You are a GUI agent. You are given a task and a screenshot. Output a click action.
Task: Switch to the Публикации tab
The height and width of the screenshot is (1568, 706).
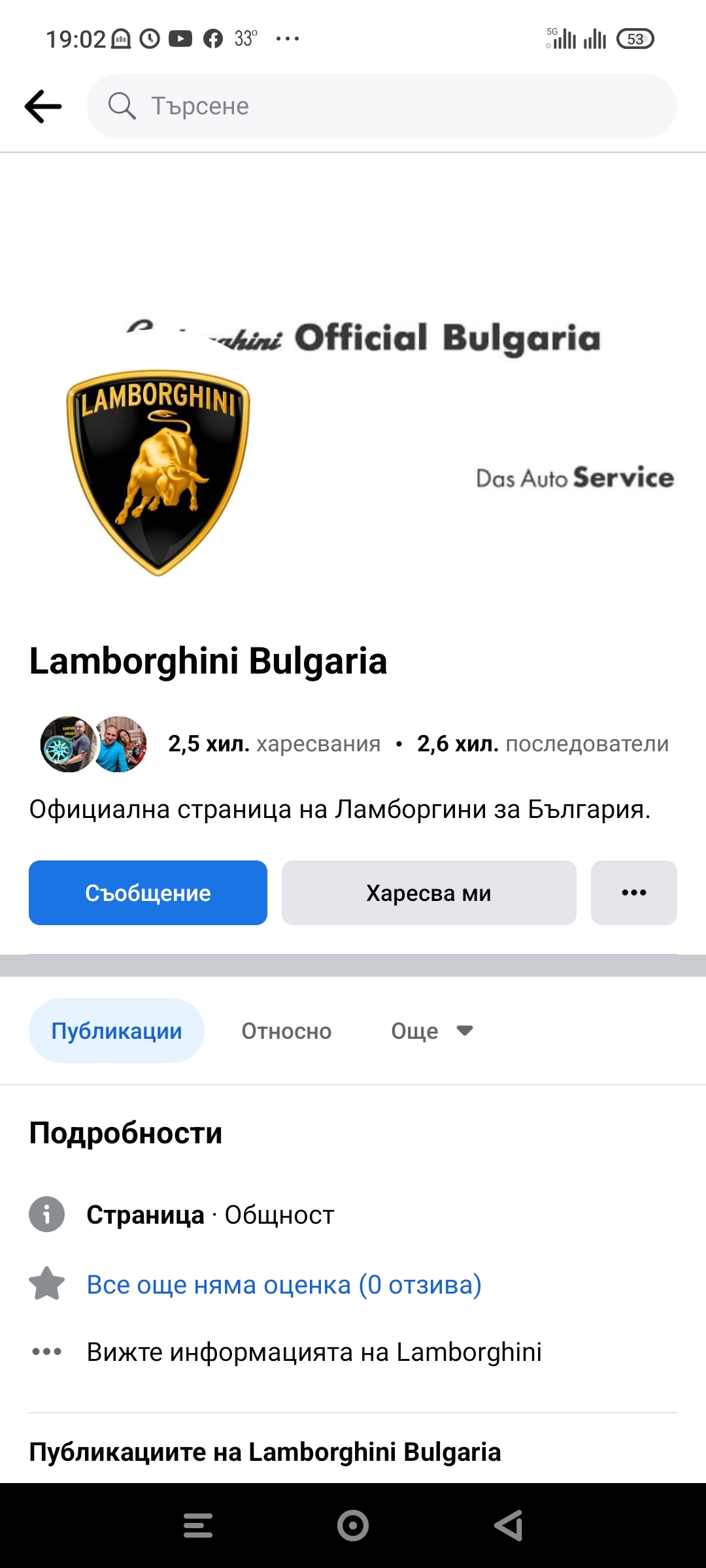click(x=116, y=1031)
